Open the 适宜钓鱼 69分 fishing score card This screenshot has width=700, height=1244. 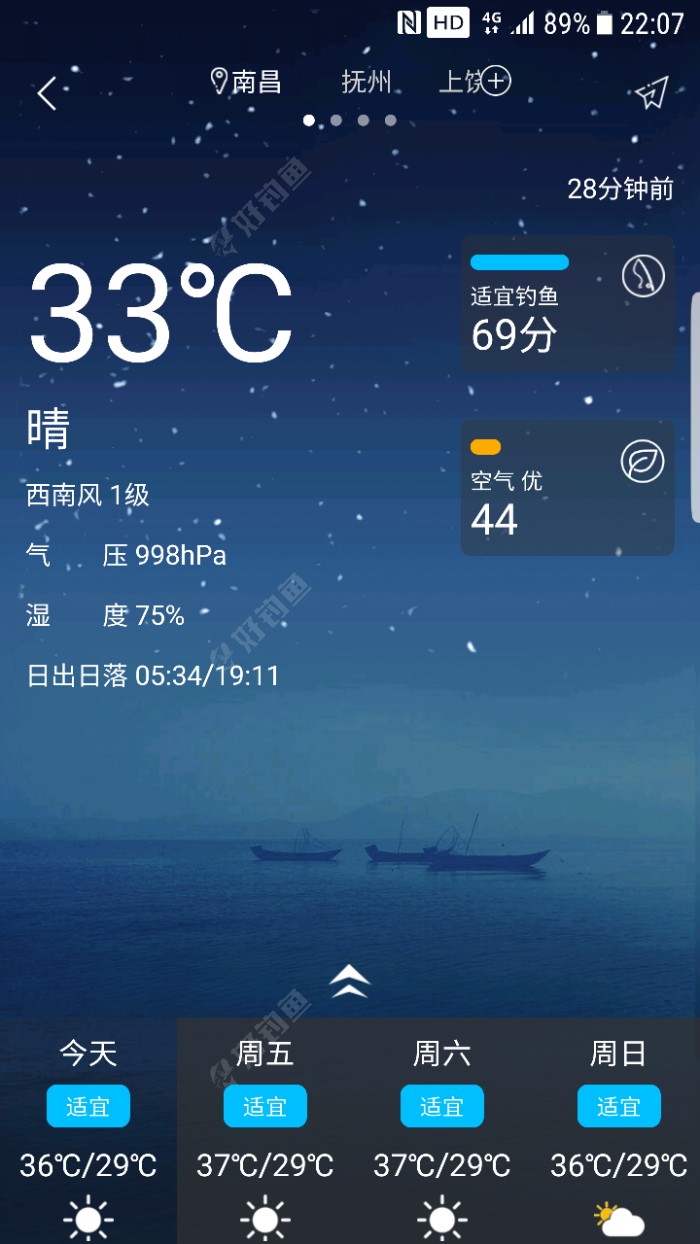[567, 304]
